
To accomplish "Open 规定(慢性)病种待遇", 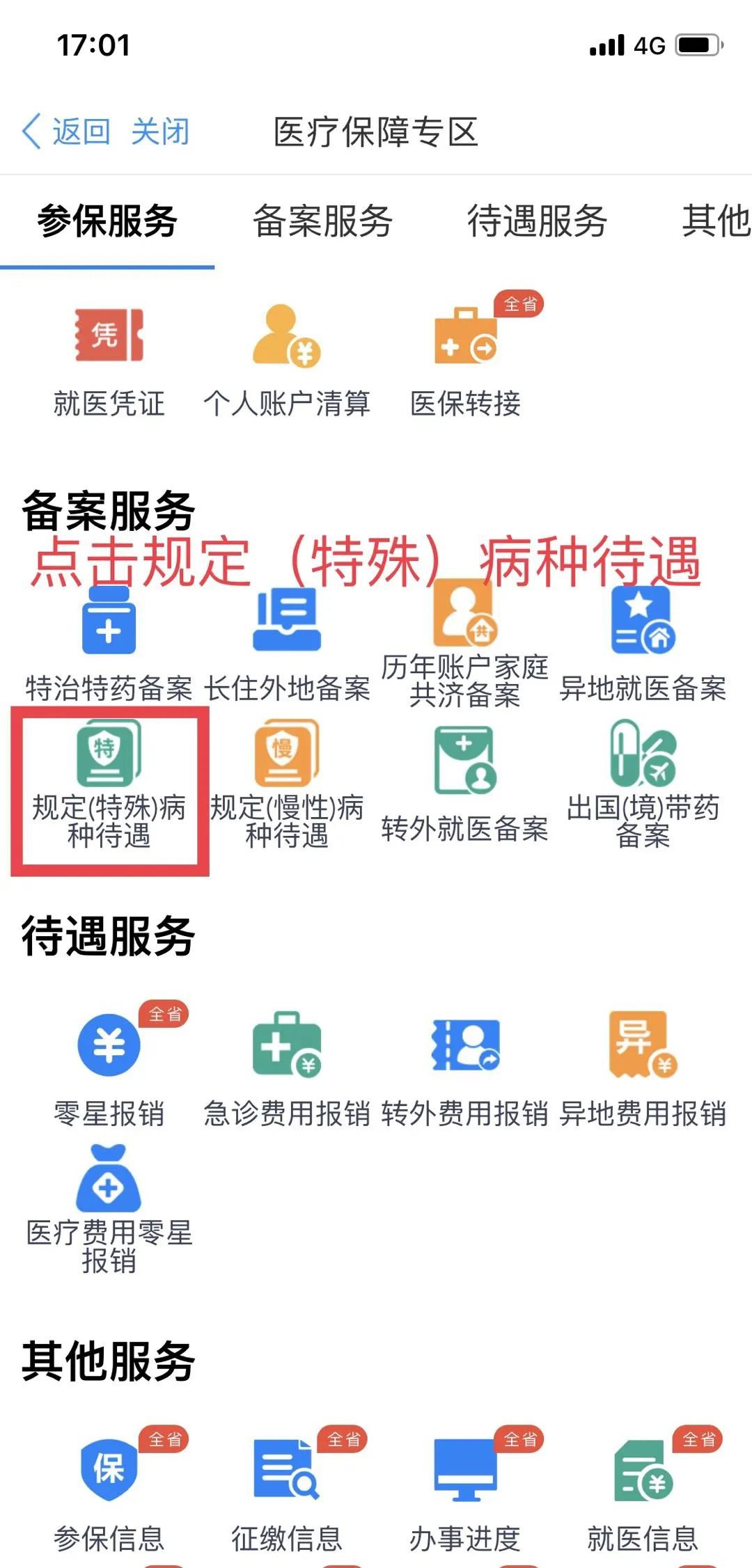I will point(287,786).
